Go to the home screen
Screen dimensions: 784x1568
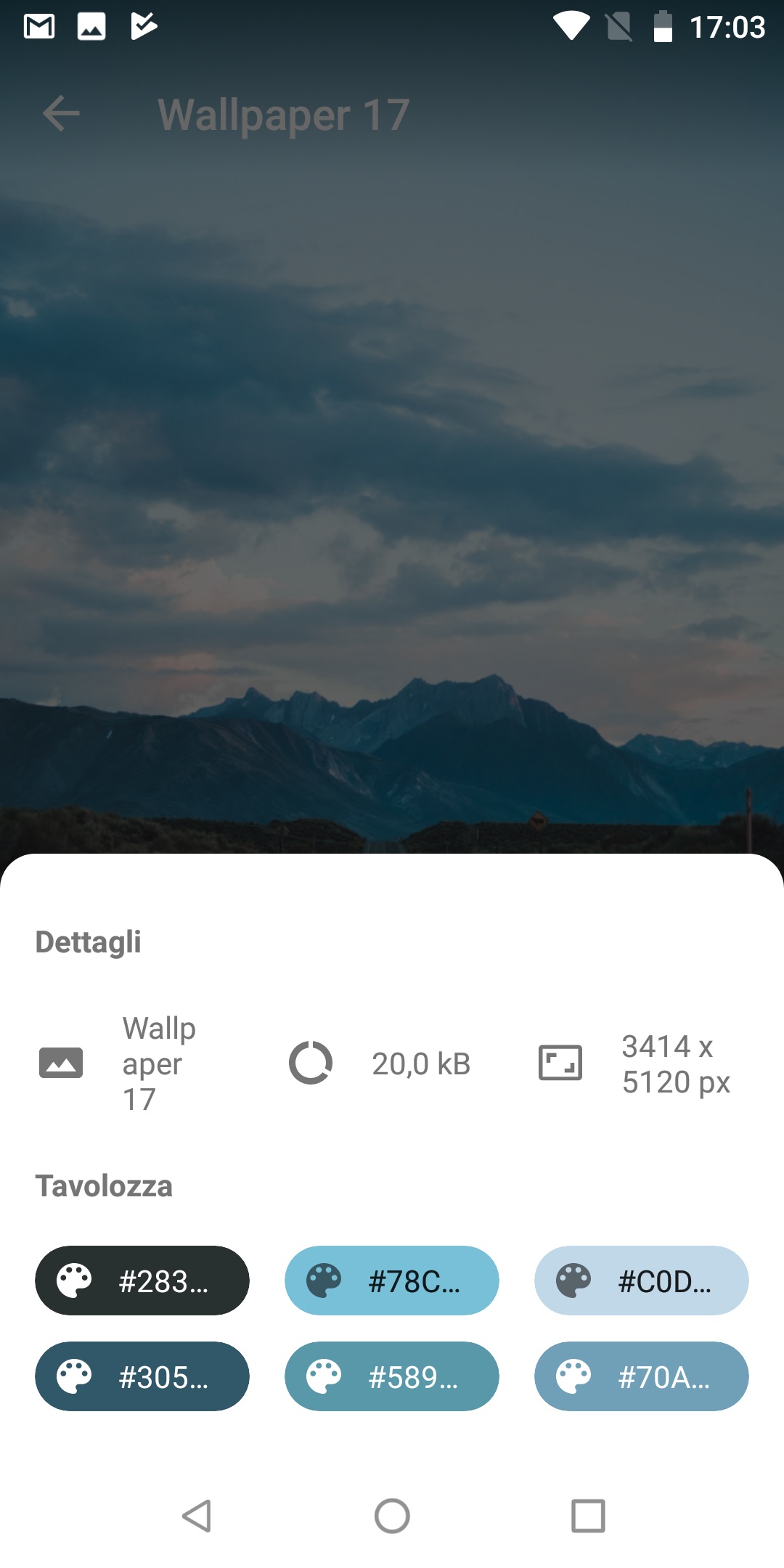click(392, 1516)
